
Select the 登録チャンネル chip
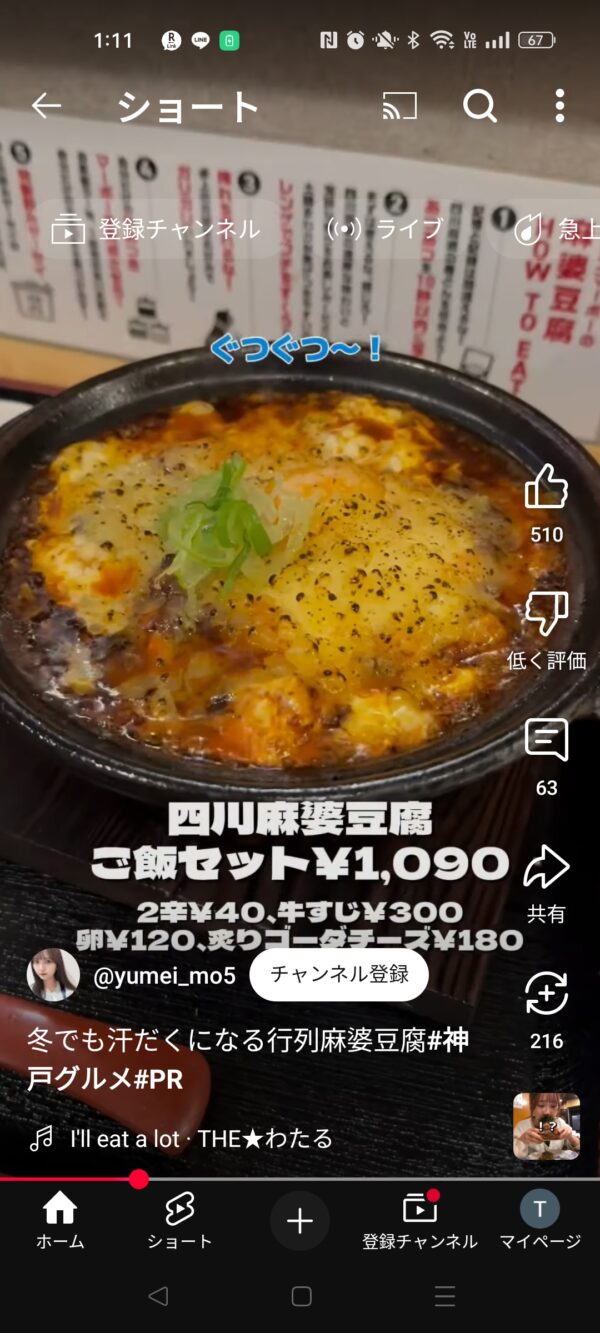pyautogui.click(x=157, y=229)
